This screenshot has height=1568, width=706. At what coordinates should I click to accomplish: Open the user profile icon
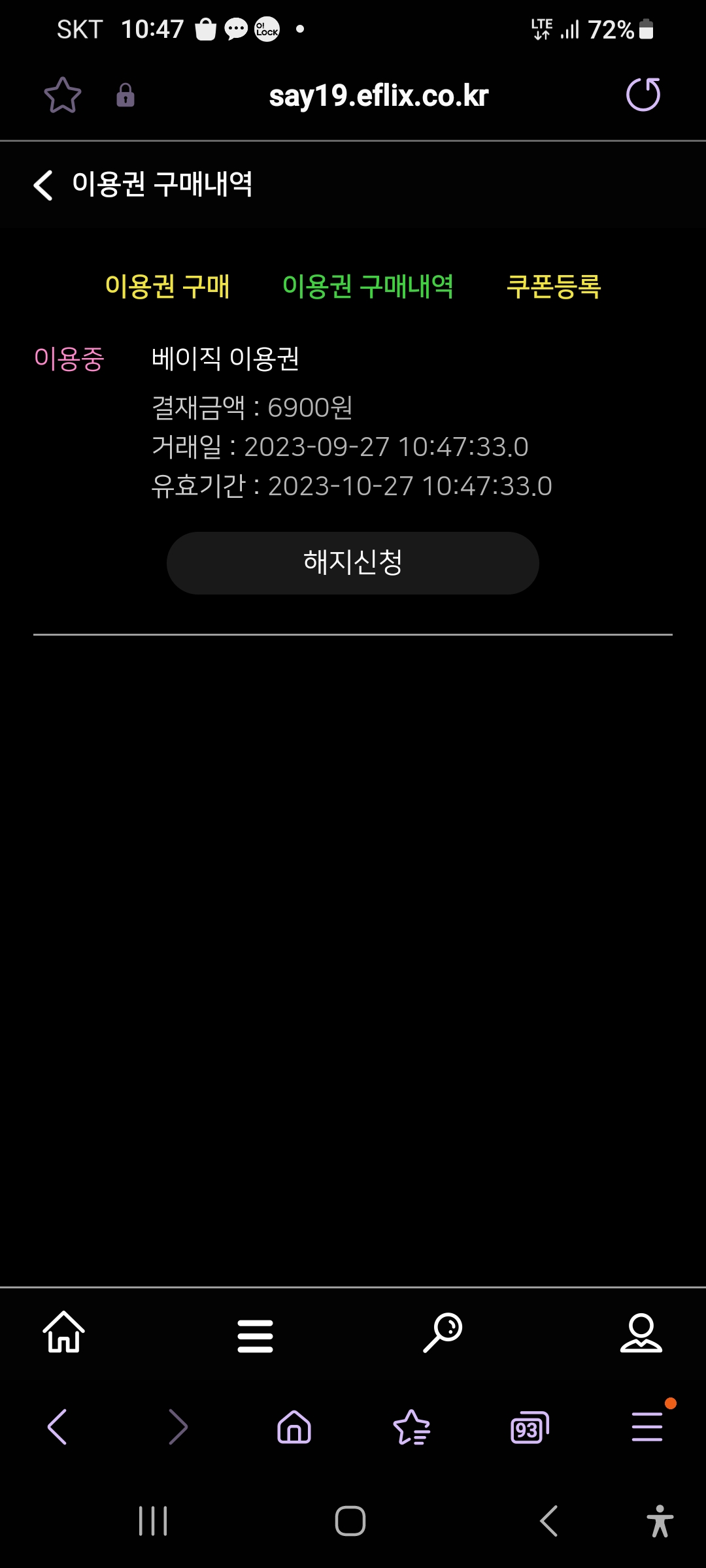641,1332
